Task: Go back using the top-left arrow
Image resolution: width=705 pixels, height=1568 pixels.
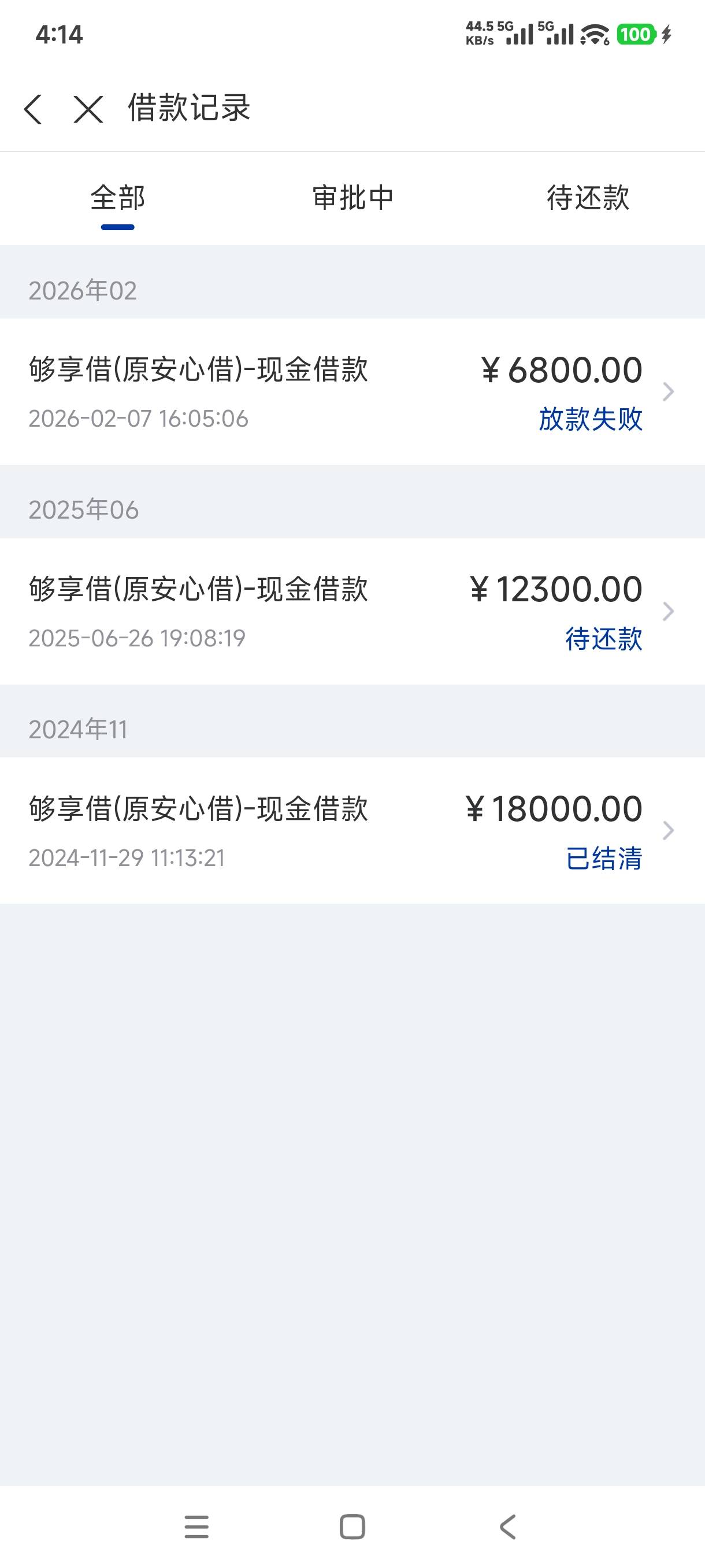Action: pyautogui.click(x=33, y=109)
